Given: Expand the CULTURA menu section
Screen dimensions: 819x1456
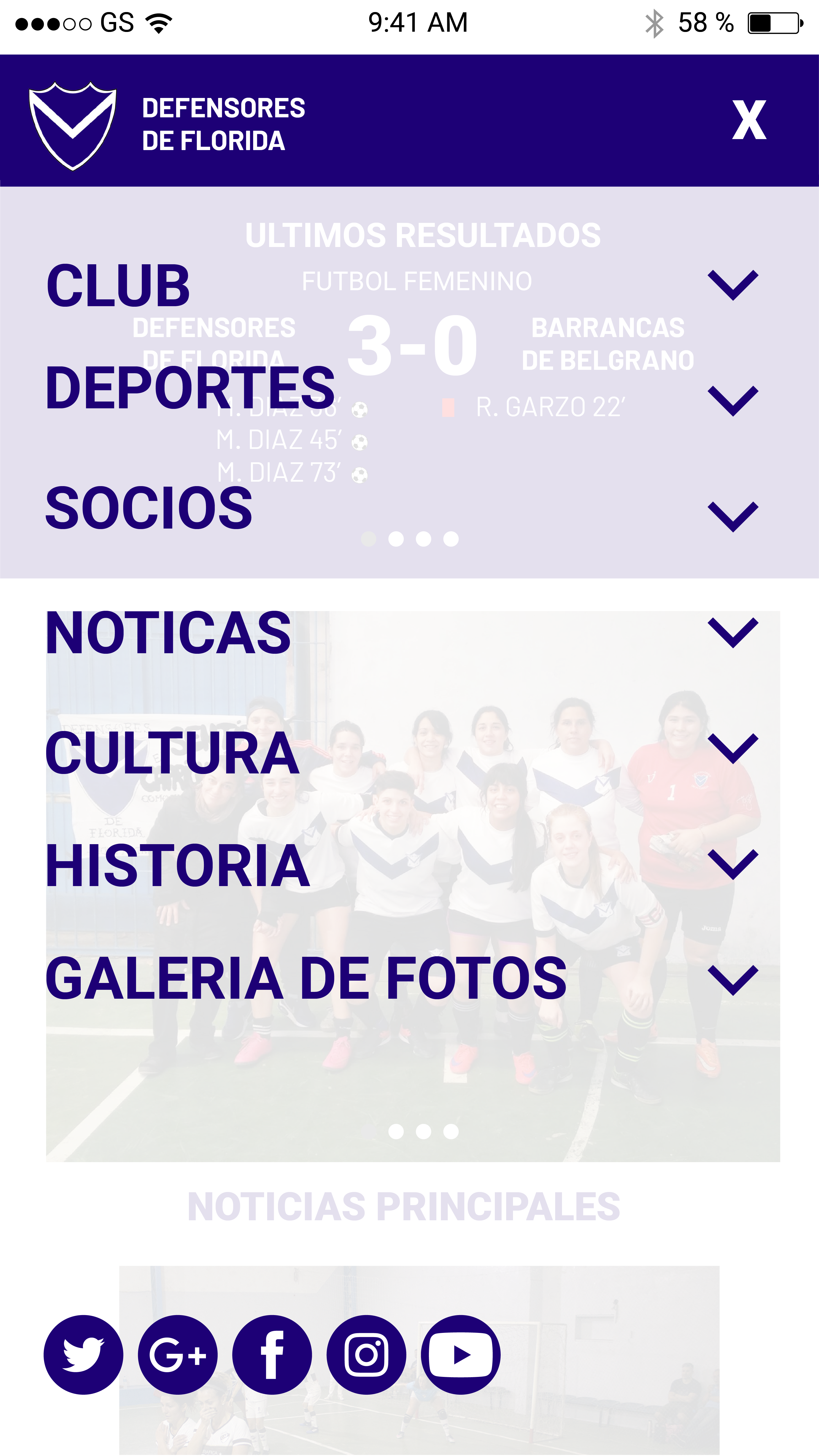Looking at the screenshot, I should (733, 748).
